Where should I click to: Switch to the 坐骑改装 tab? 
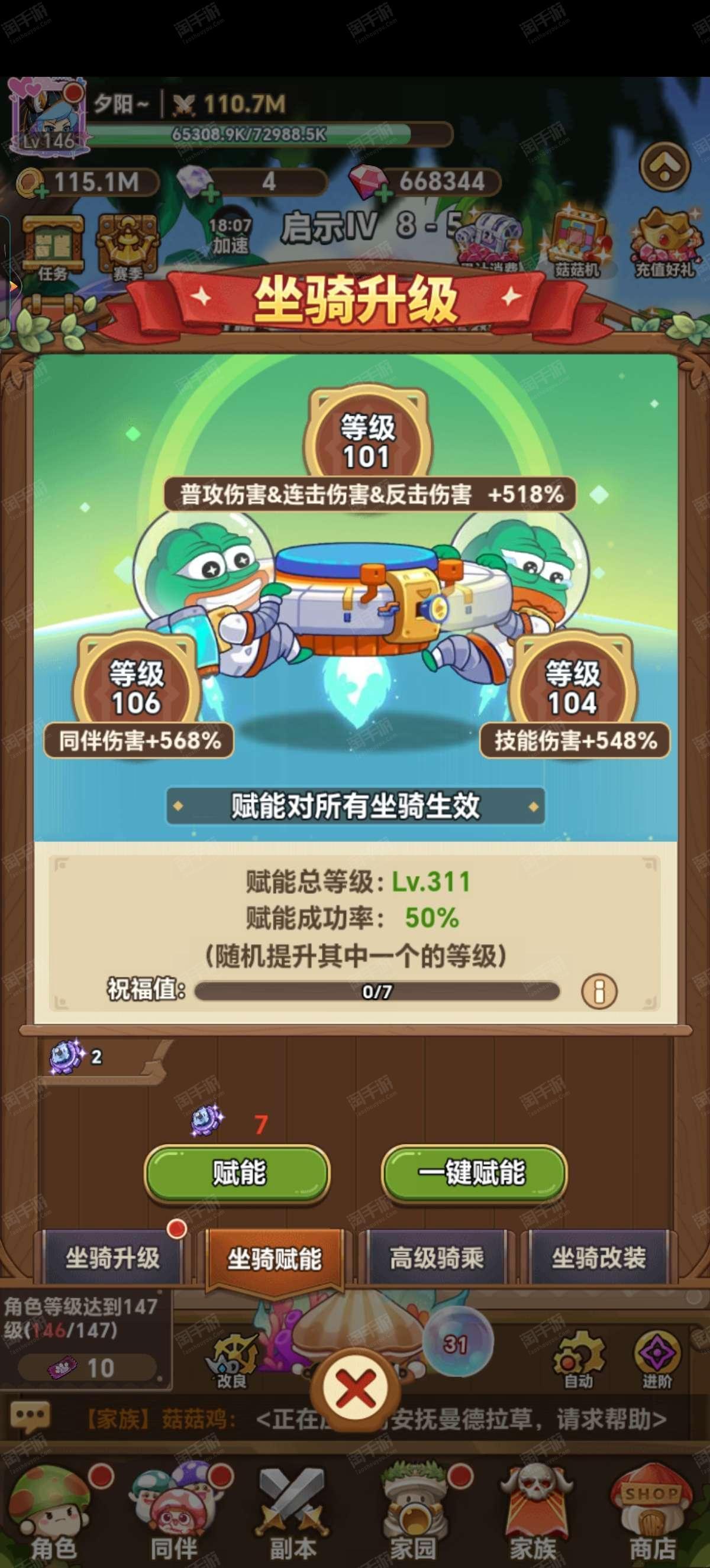[x=599, y=1257]
